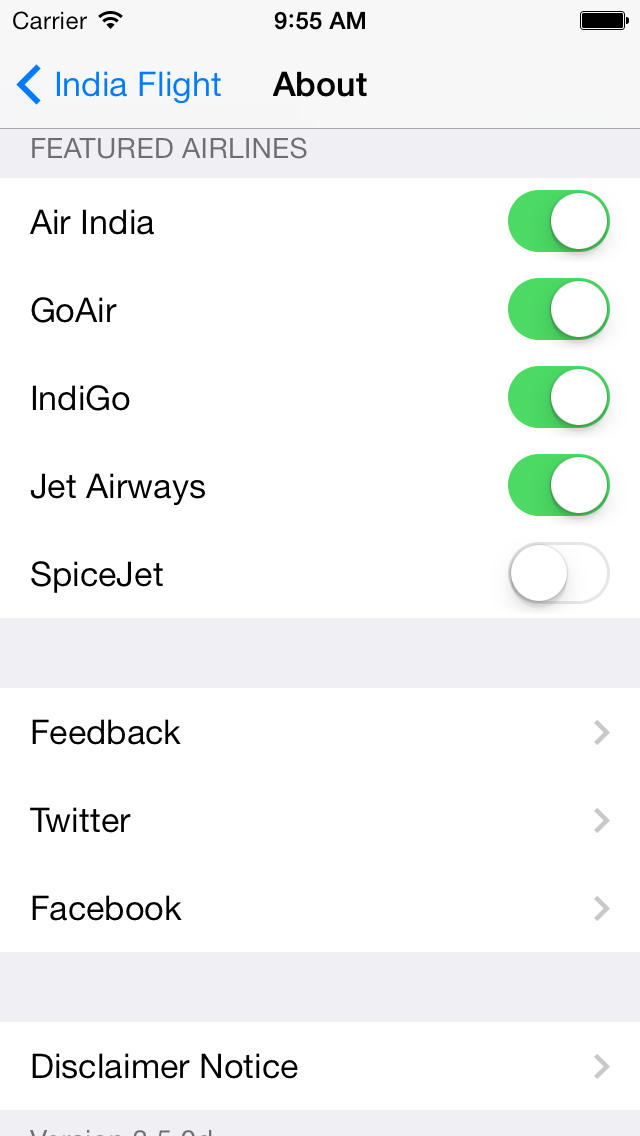Go back to India Flight
640x1136 pixels.
pos(119,85)
